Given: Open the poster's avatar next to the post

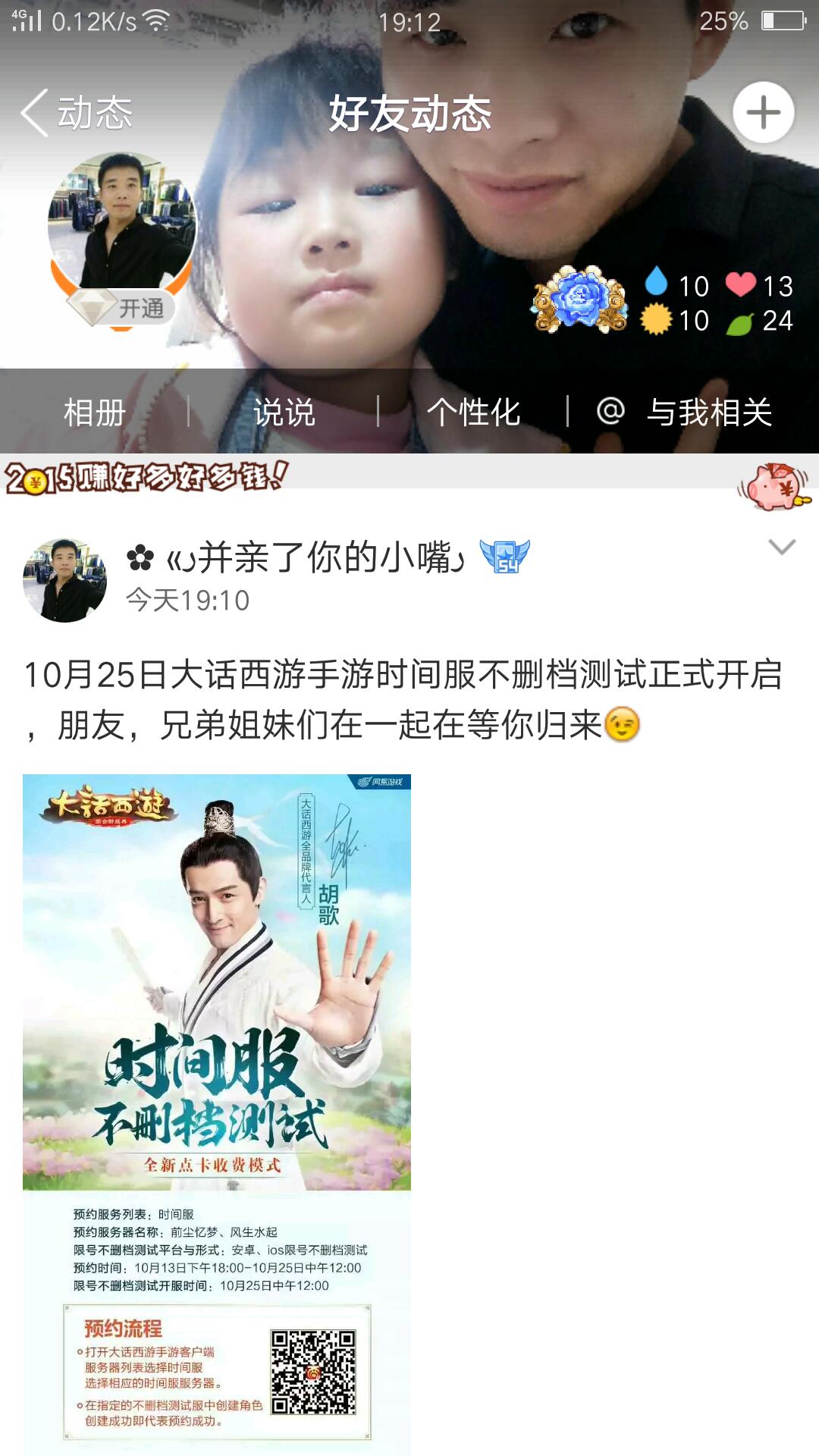Looking at the screenshot, I should pyautogui.click(x=64, y=581).
